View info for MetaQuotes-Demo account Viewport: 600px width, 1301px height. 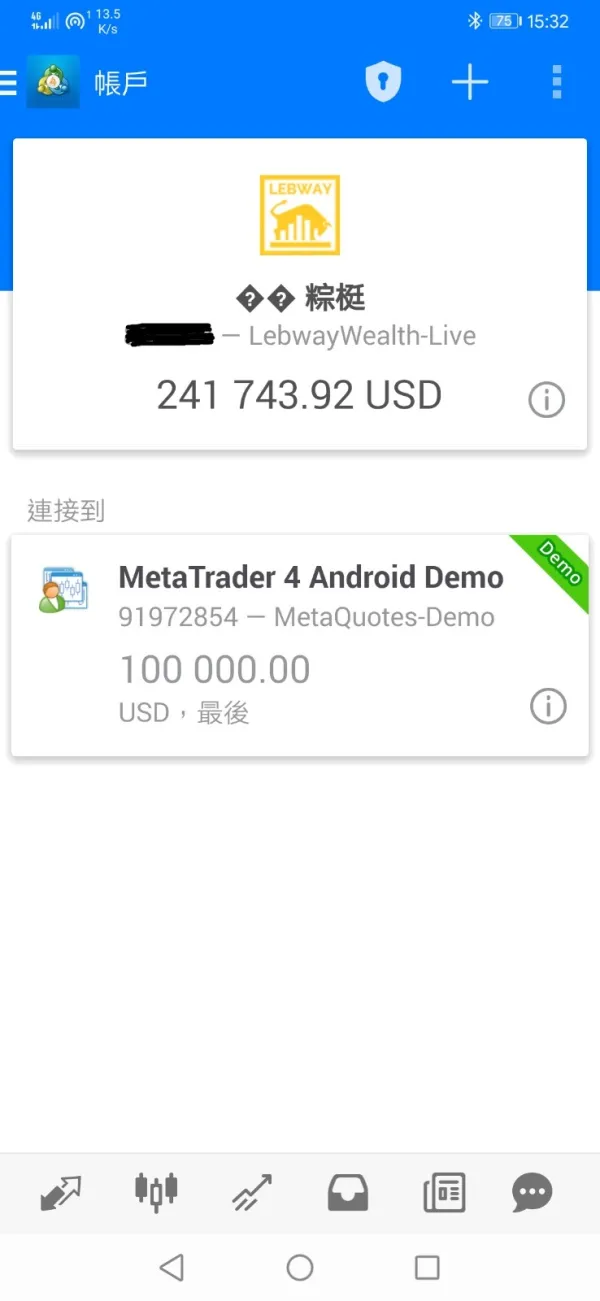(547, 706)
